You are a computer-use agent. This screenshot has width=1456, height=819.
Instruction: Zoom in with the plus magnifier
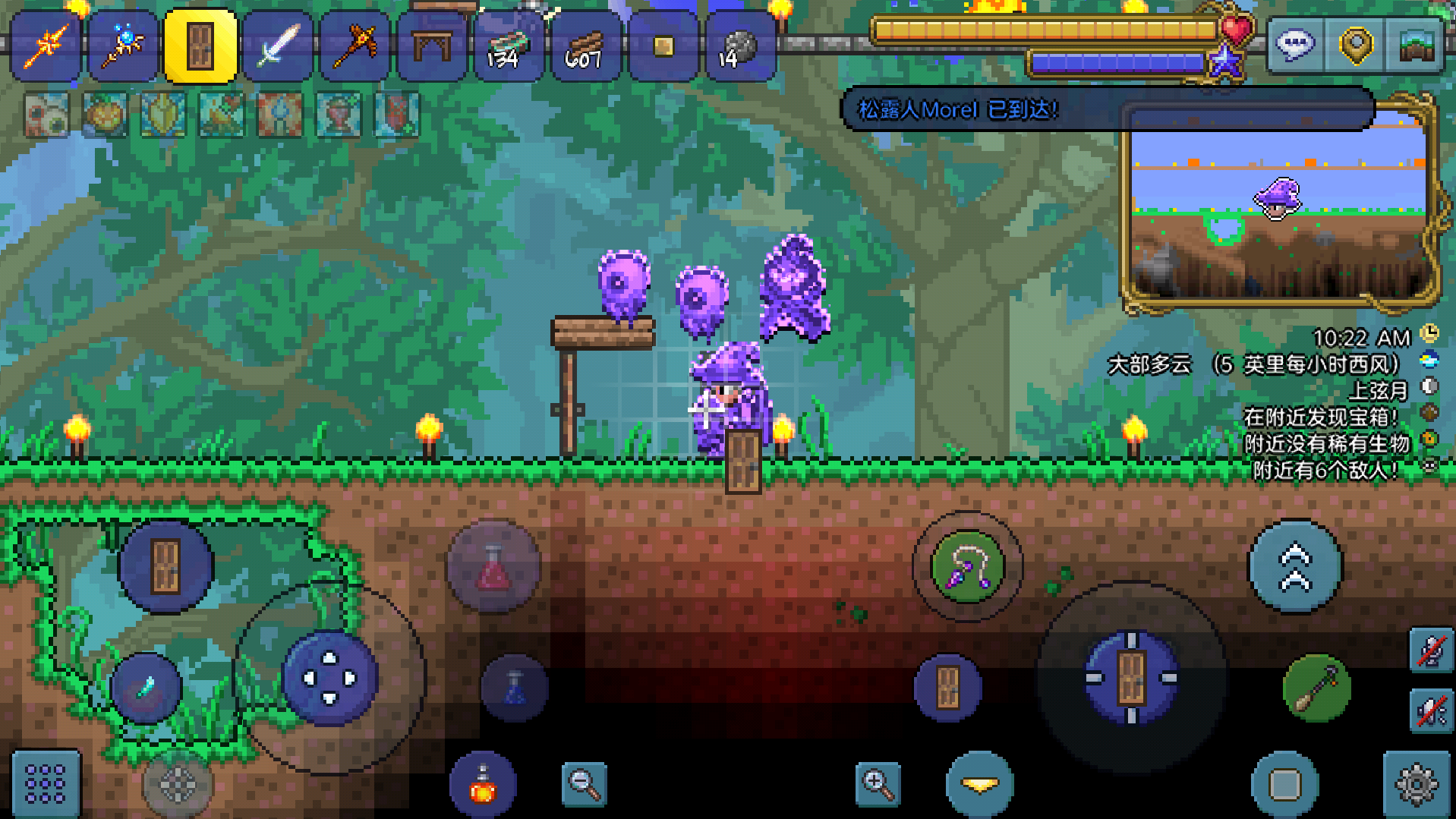[x=878, y=783]
